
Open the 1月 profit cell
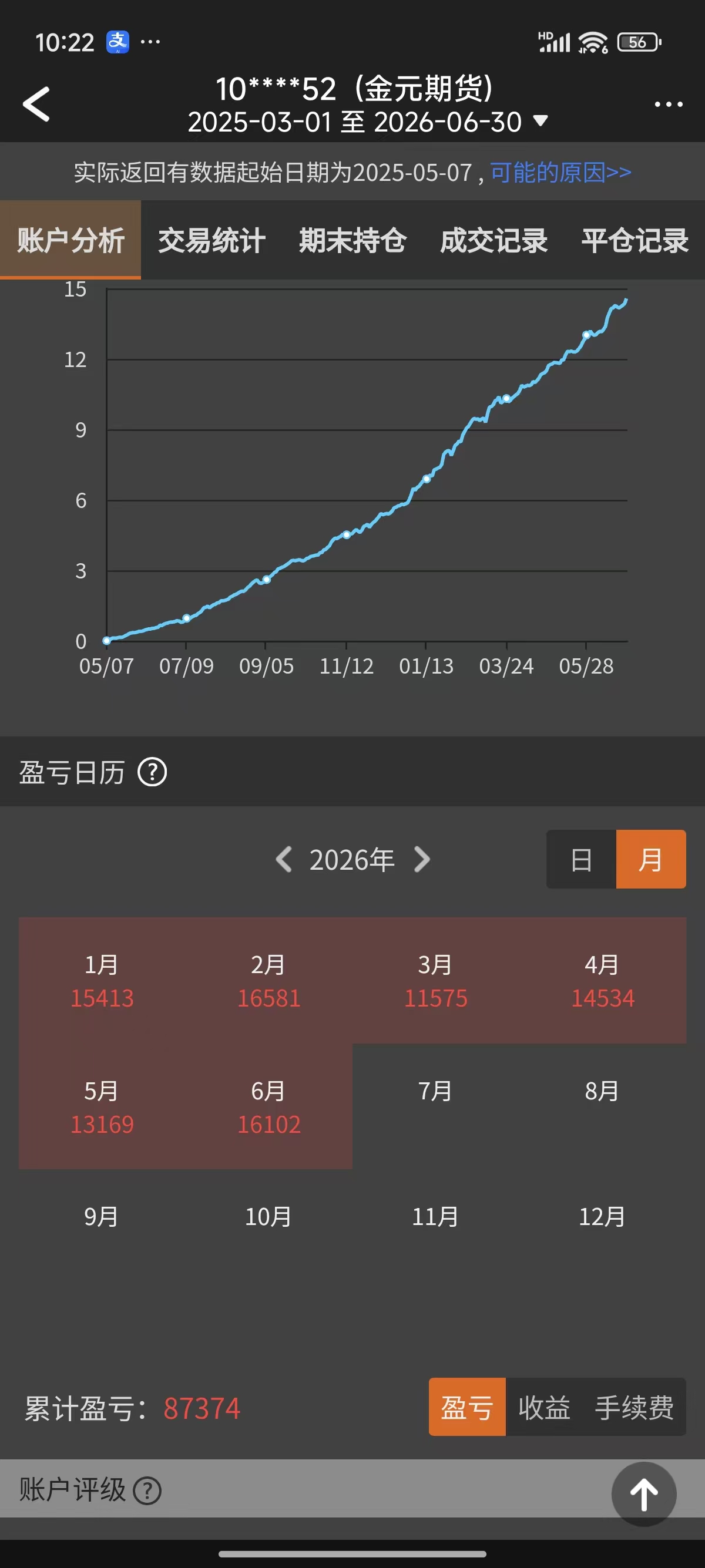tap(102, 980)
